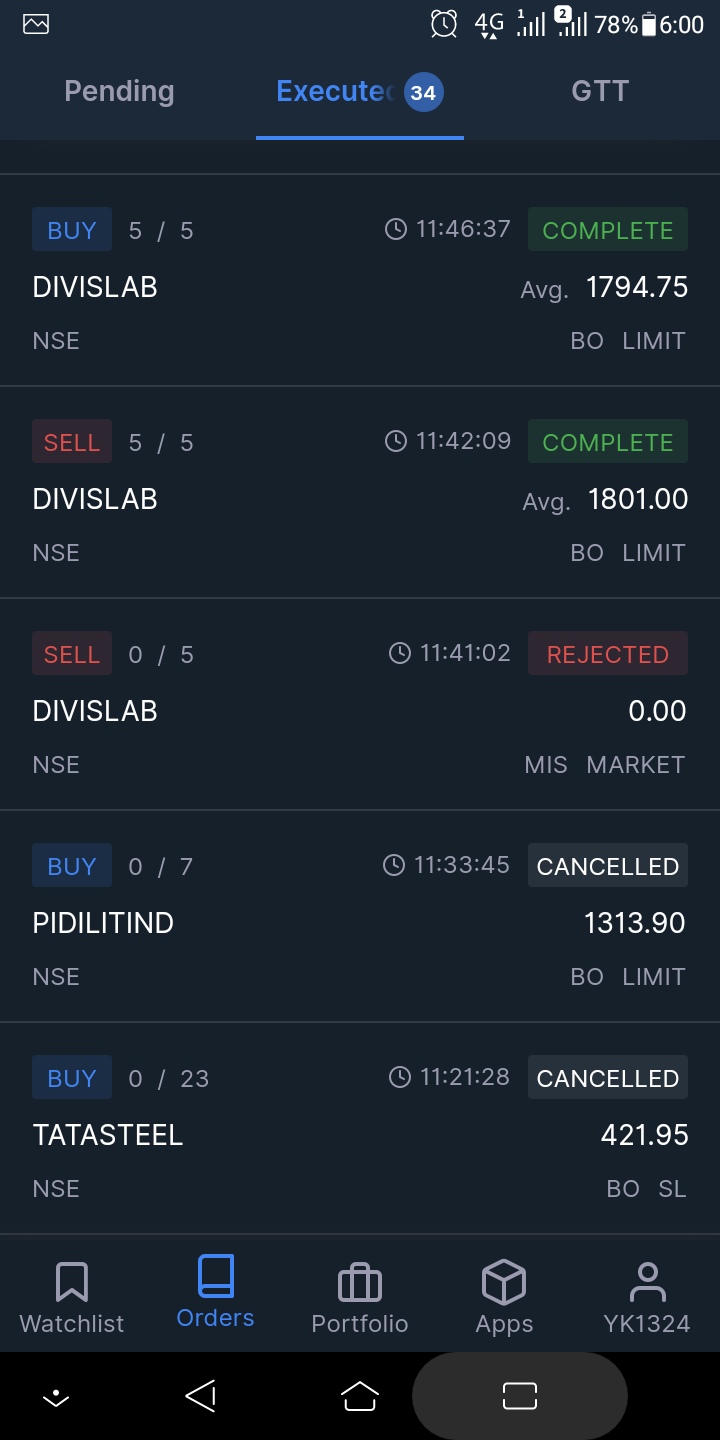720x1440 pixels.
Task: Open the Portfolio section
Action: point(360,1297)
